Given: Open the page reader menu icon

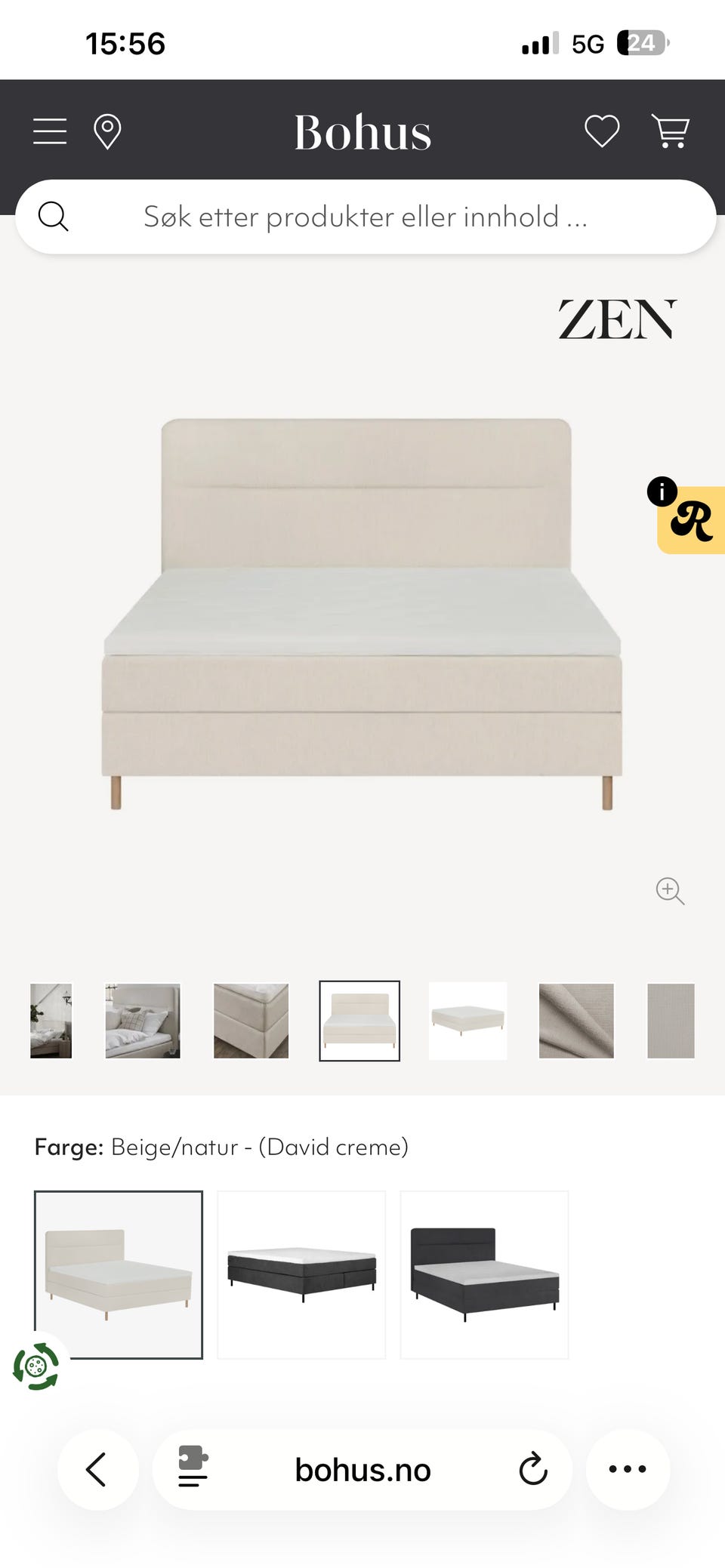Looking at the screenshot, I should [193, 1466].
